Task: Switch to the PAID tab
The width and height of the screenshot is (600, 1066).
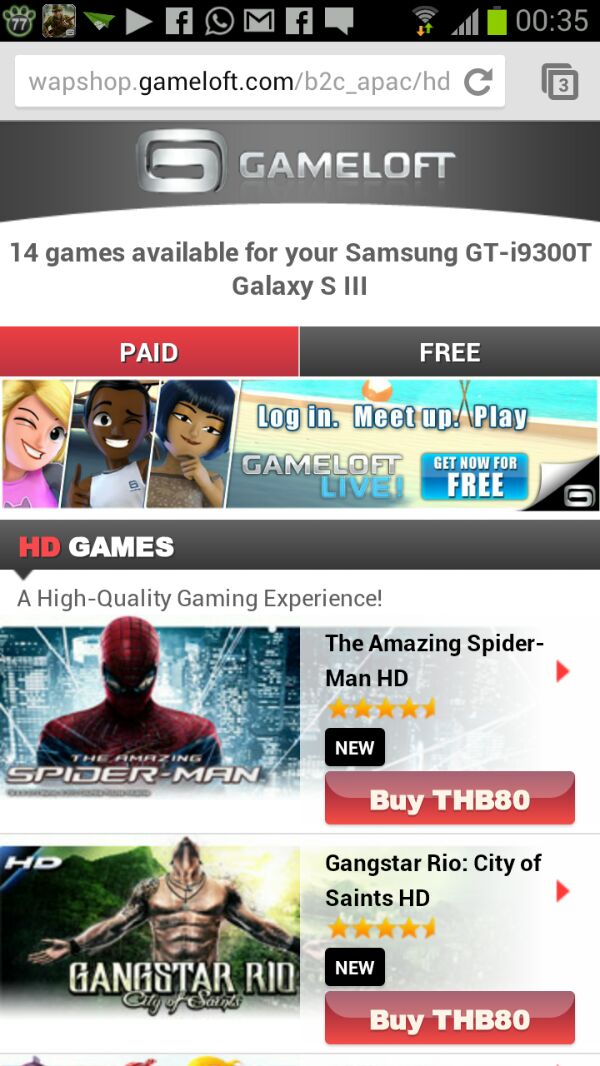Action: coord(149,352)
